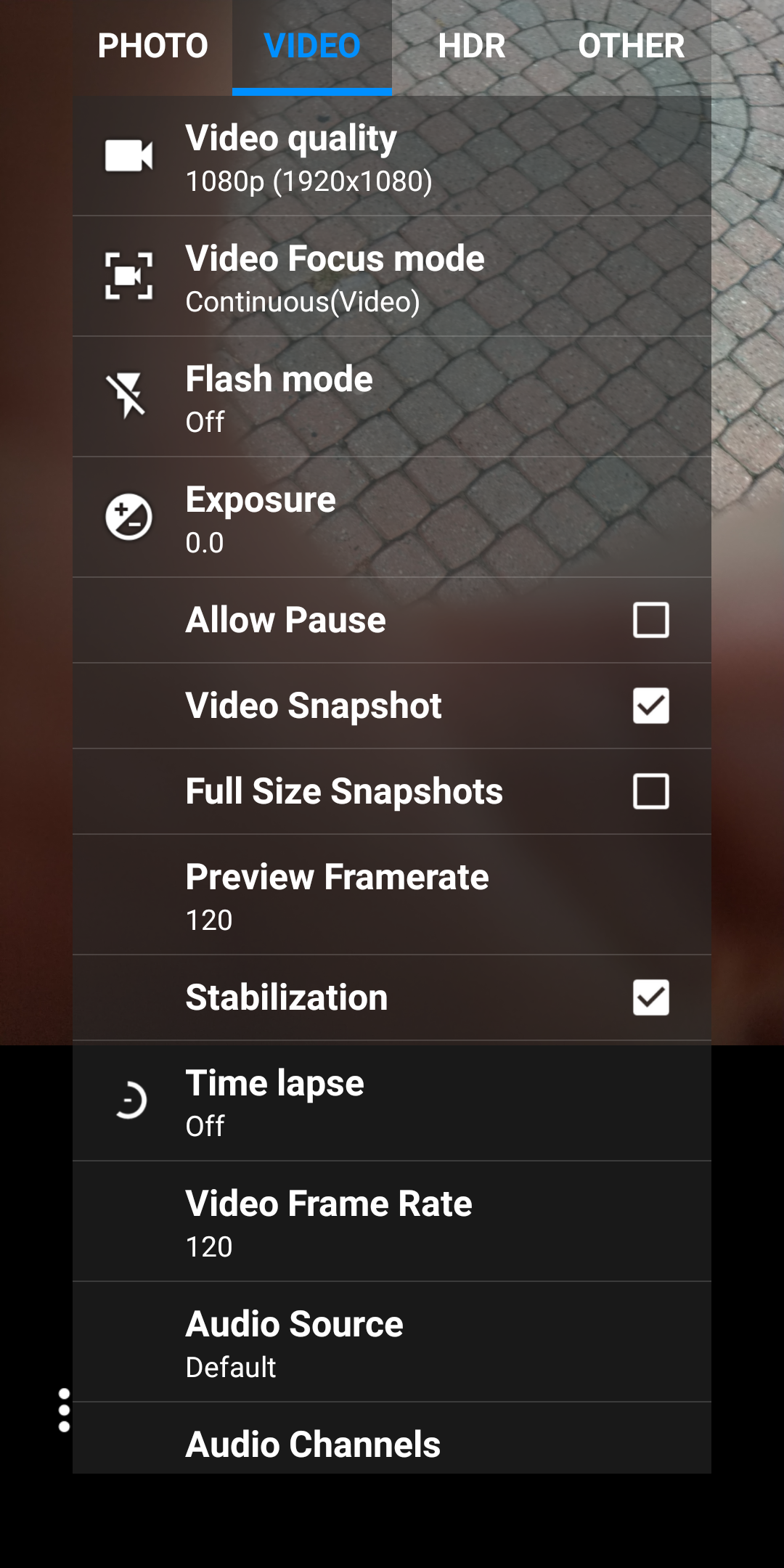
Task: Switch to the HDR tab
Action: 472,46
